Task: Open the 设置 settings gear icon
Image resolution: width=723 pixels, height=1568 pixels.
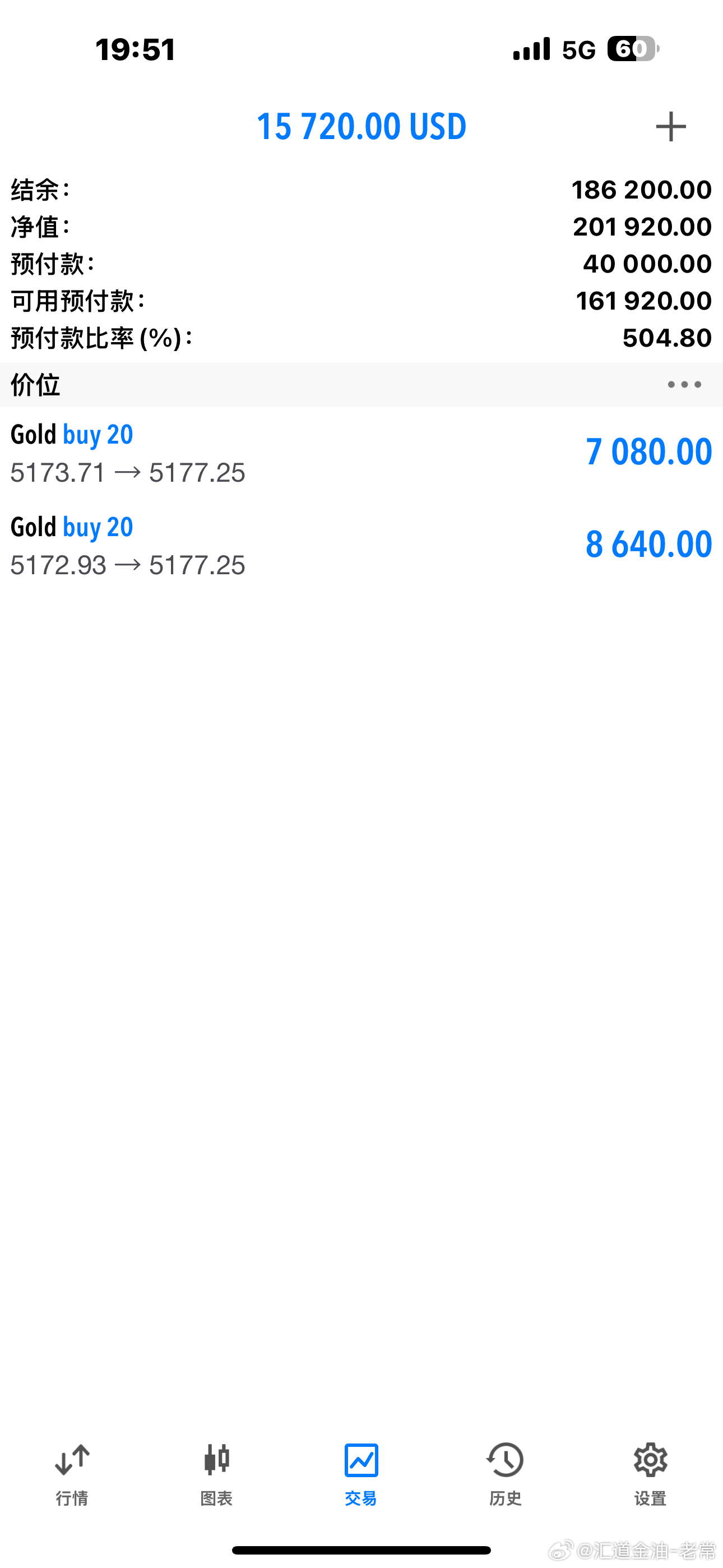Action: [x=651, y=1473]
